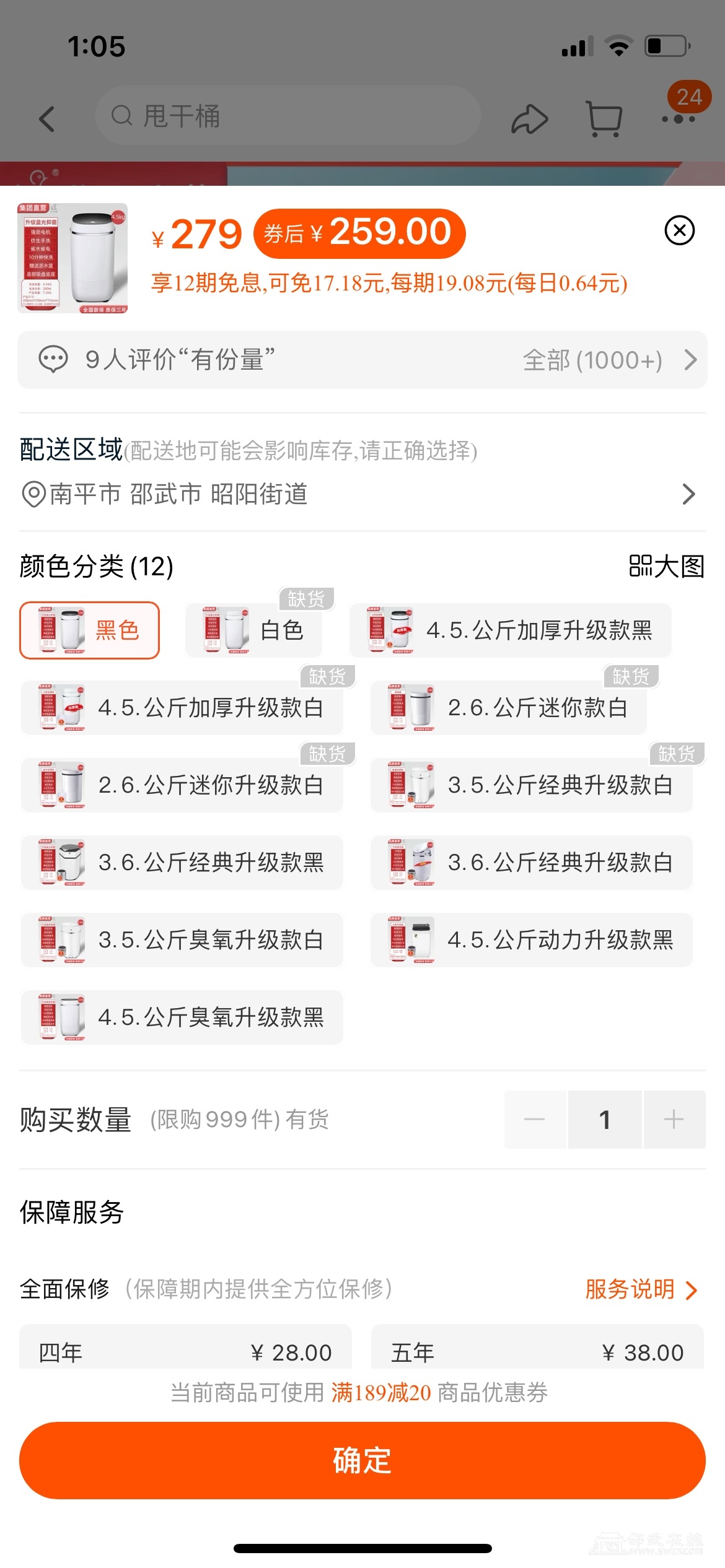Open reviews mentioning "有份量"
The height and width of the screenshot is (1568, 725).
pyautogui.click(x=362, y=360)
